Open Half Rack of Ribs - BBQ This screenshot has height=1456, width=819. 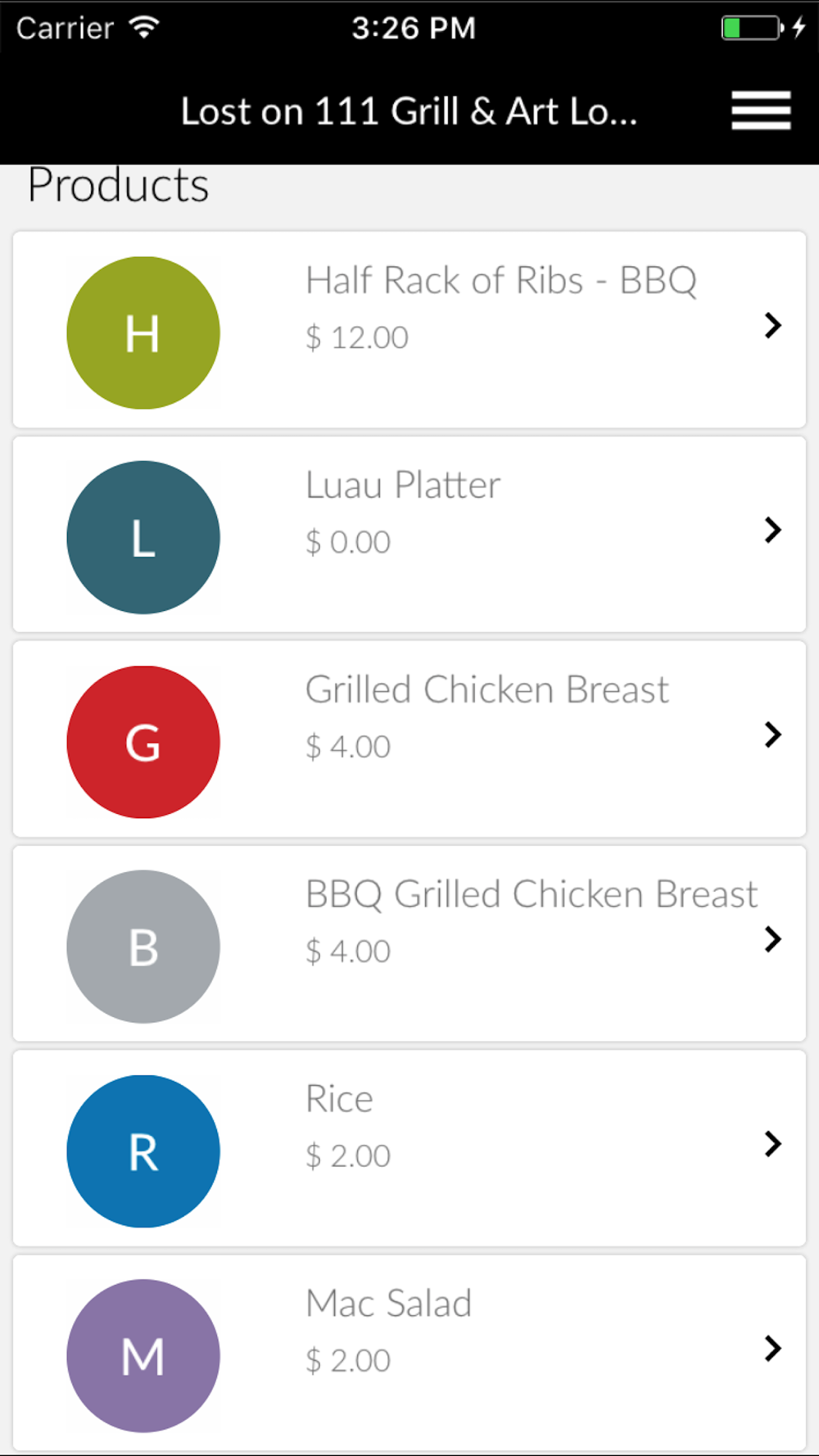[409, 329]
